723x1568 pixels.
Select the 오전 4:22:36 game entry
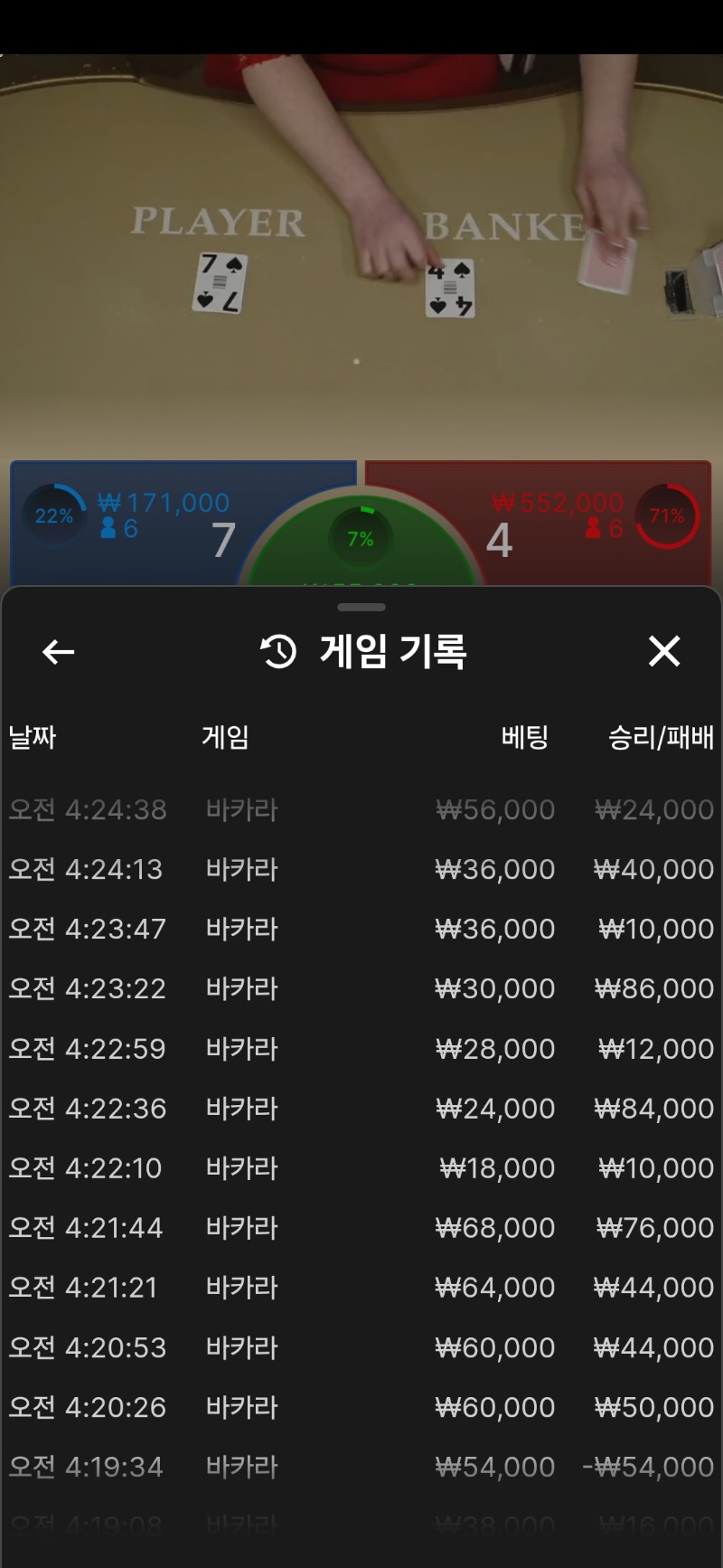pos(361,1109)
